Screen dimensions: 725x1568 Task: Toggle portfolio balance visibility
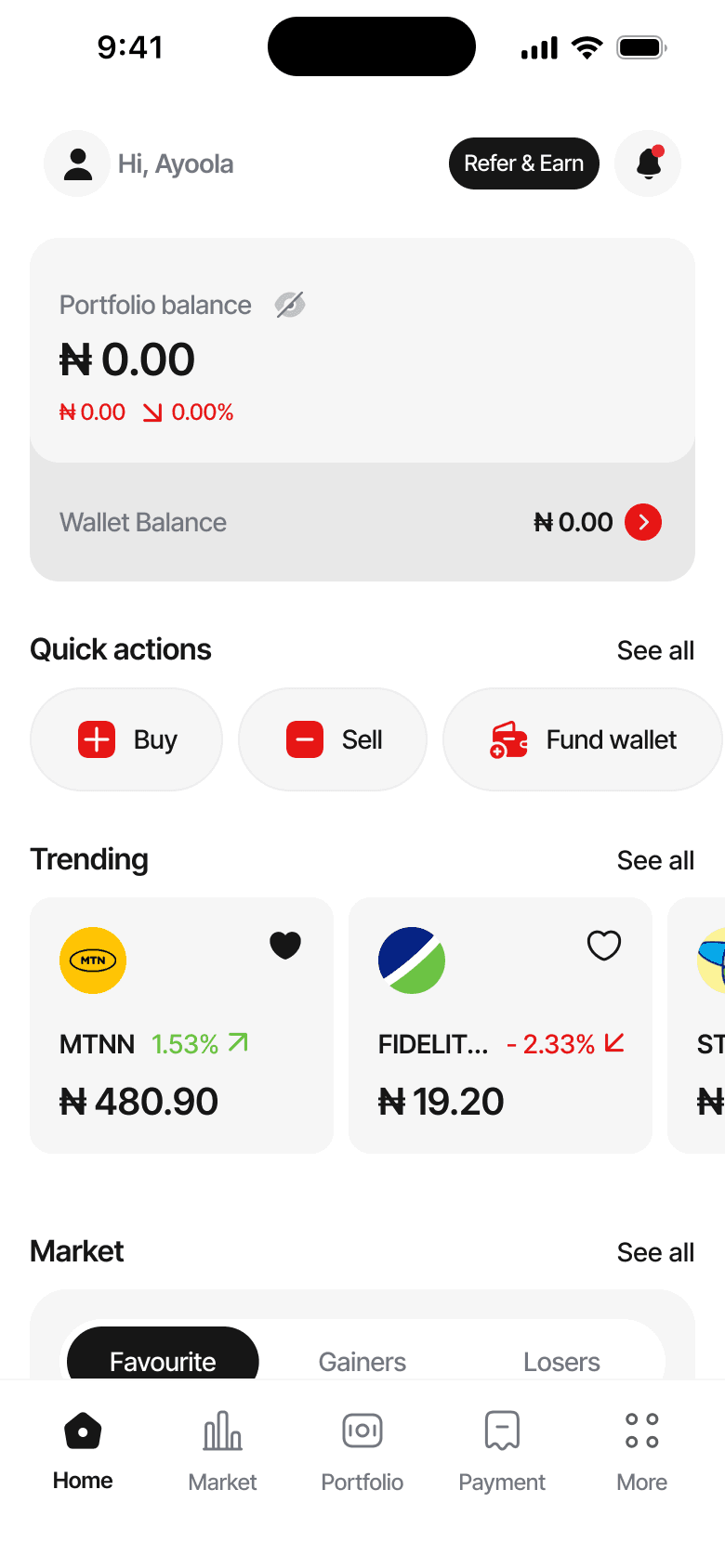[x=290, y=305]
